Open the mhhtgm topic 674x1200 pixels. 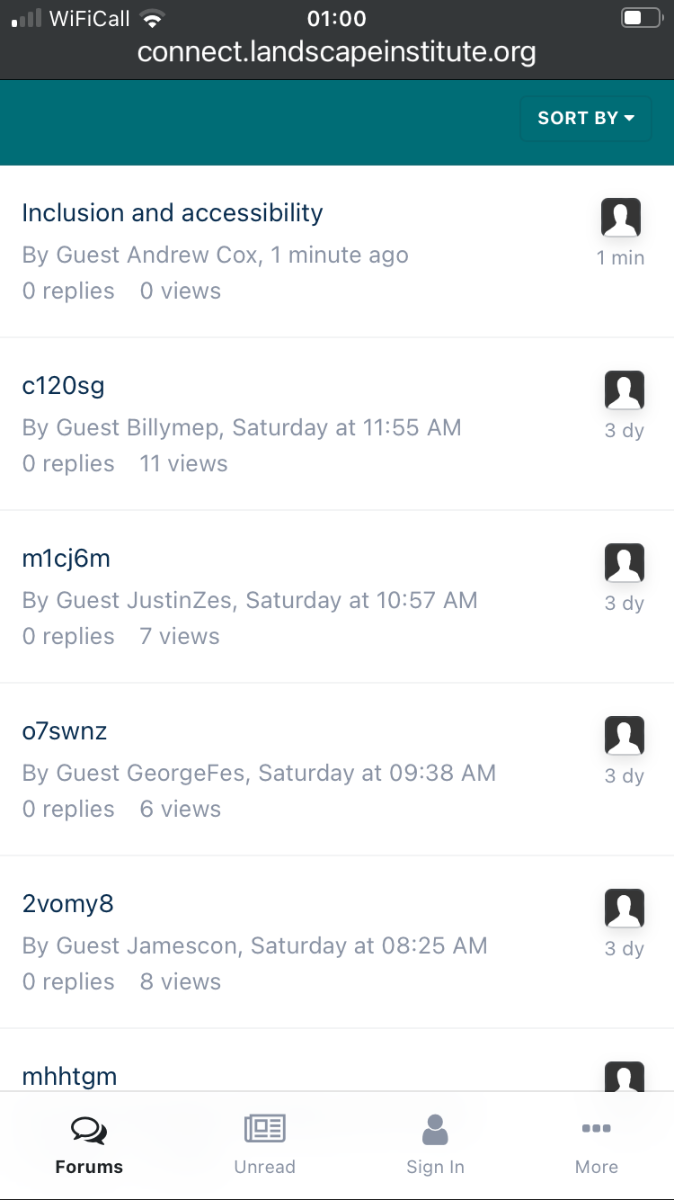click(x=69, y=1077)
